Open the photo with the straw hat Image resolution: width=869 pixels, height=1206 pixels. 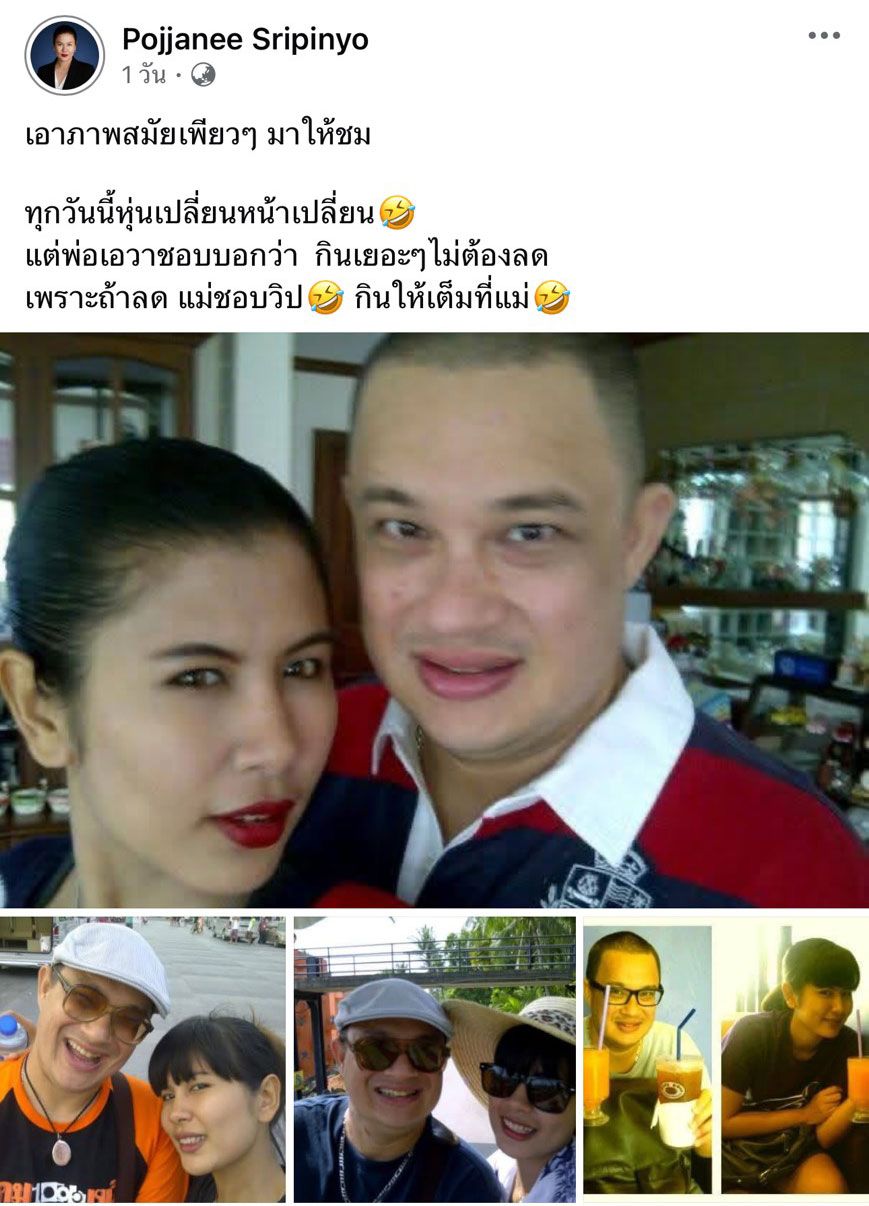pos(434,1058)
